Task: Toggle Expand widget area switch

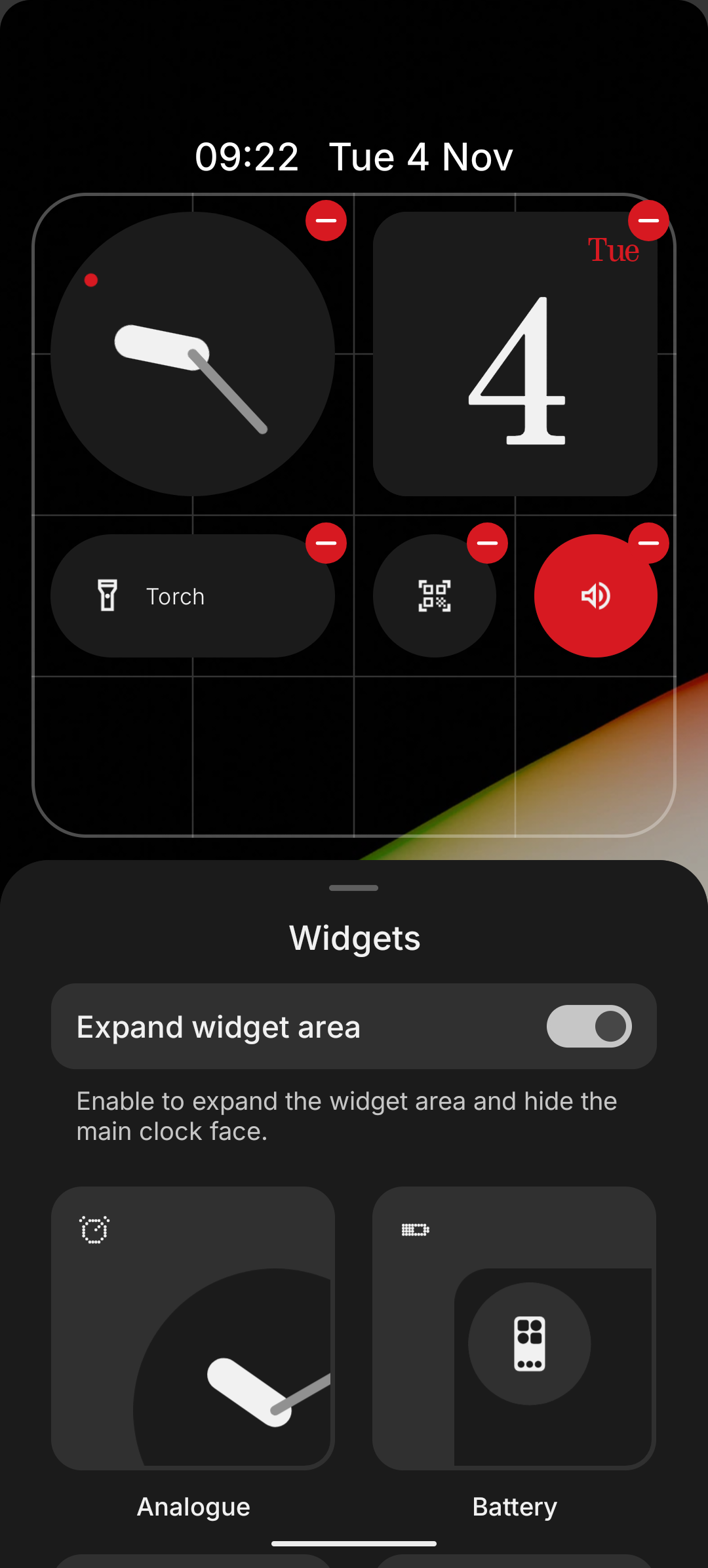Action: (x=589, y=1027)
